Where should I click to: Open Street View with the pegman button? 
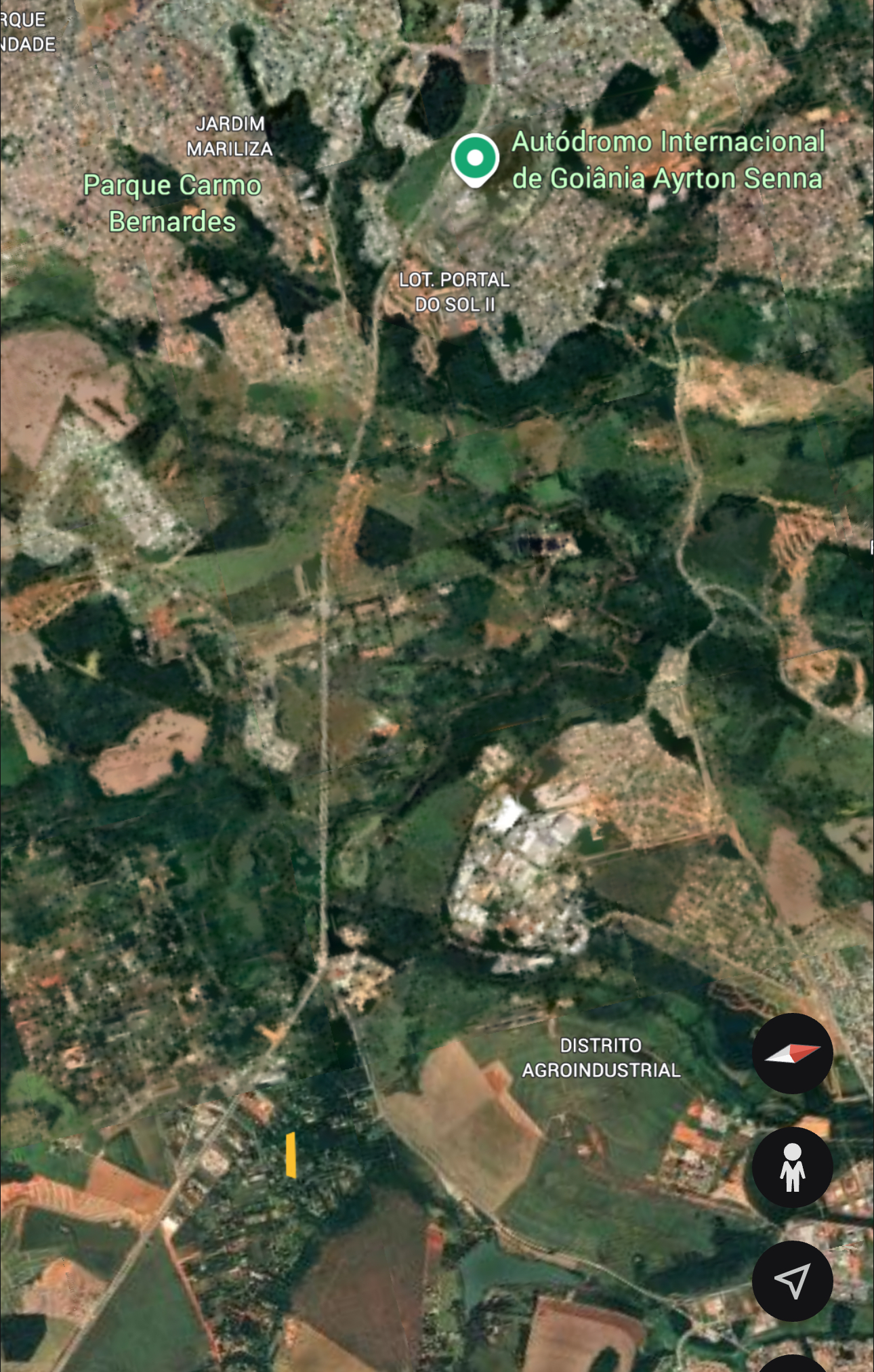792,1167
